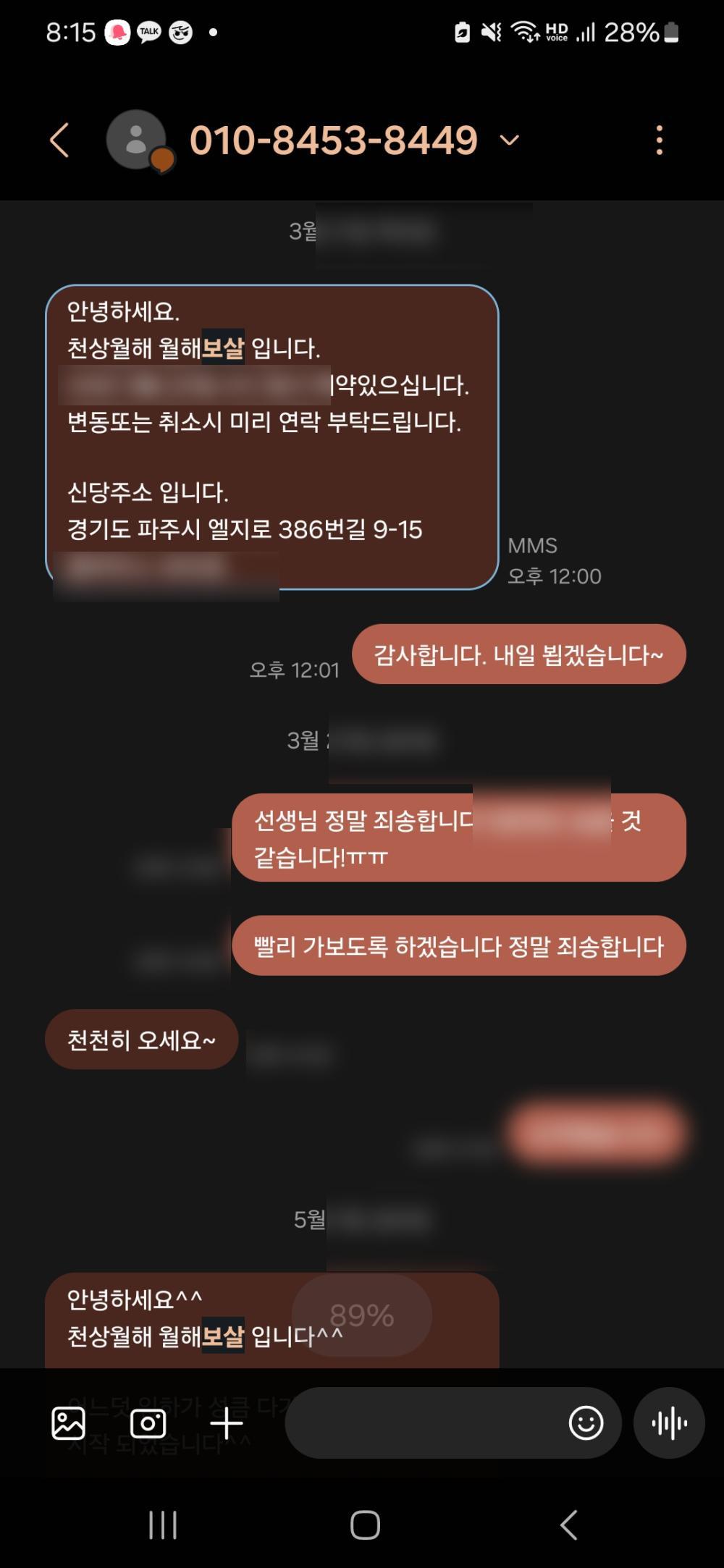This screenshot has width=724, height=1568.
Task: Open the plus attachment options
Action: point(227,1423)
